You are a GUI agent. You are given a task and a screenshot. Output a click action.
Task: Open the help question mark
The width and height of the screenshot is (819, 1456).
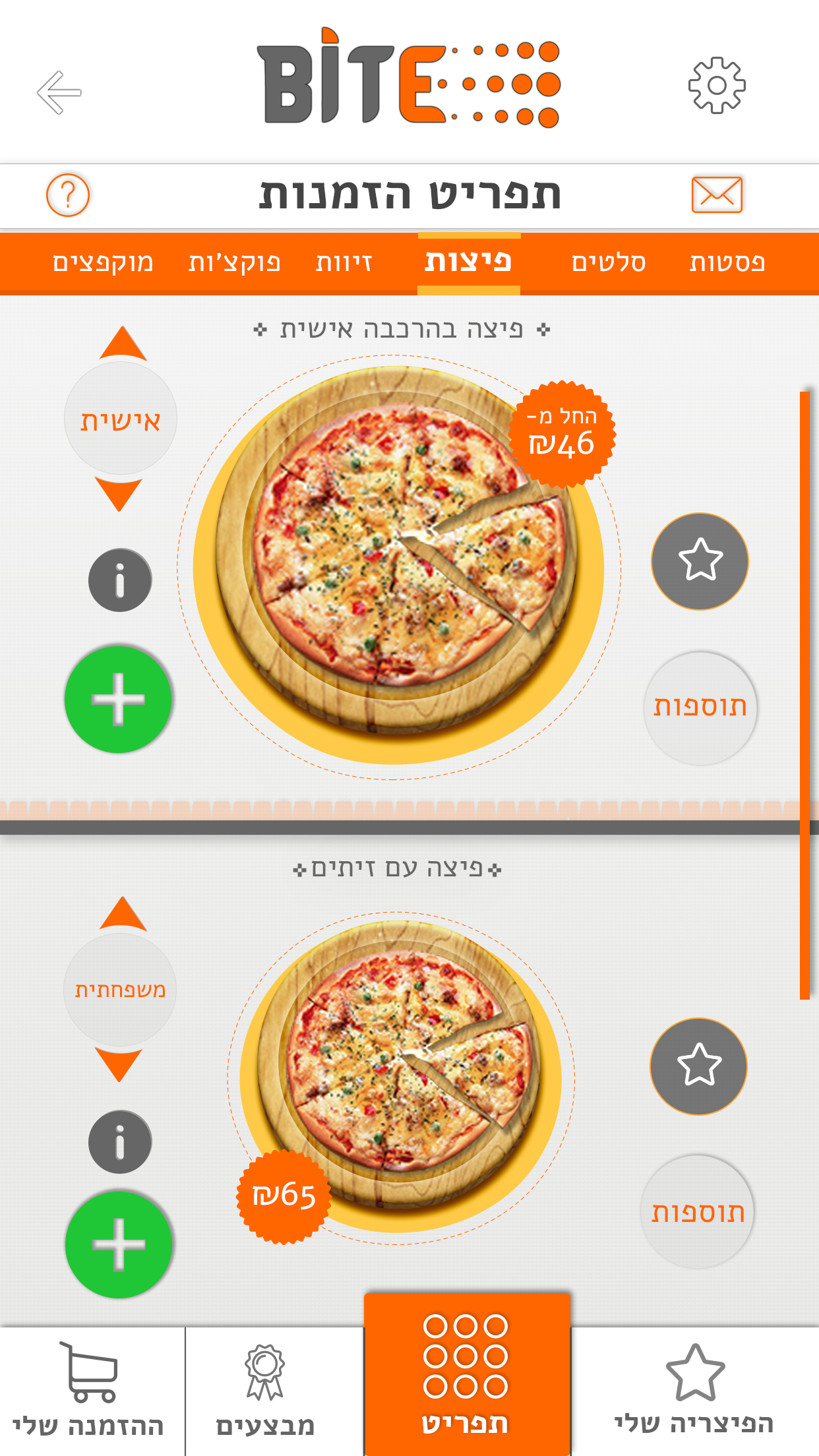[67, 195]
